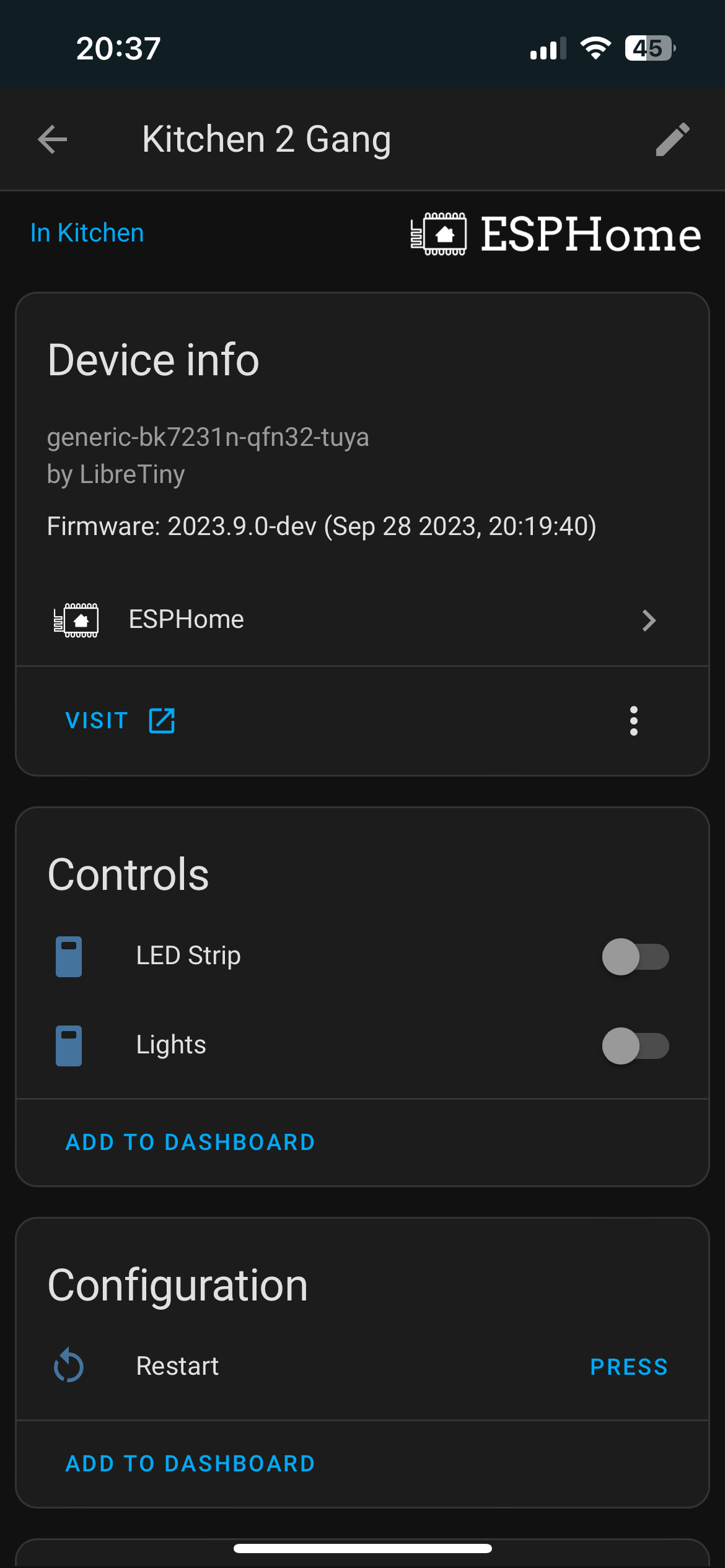Go back using the arrow icon

[53, 139]
